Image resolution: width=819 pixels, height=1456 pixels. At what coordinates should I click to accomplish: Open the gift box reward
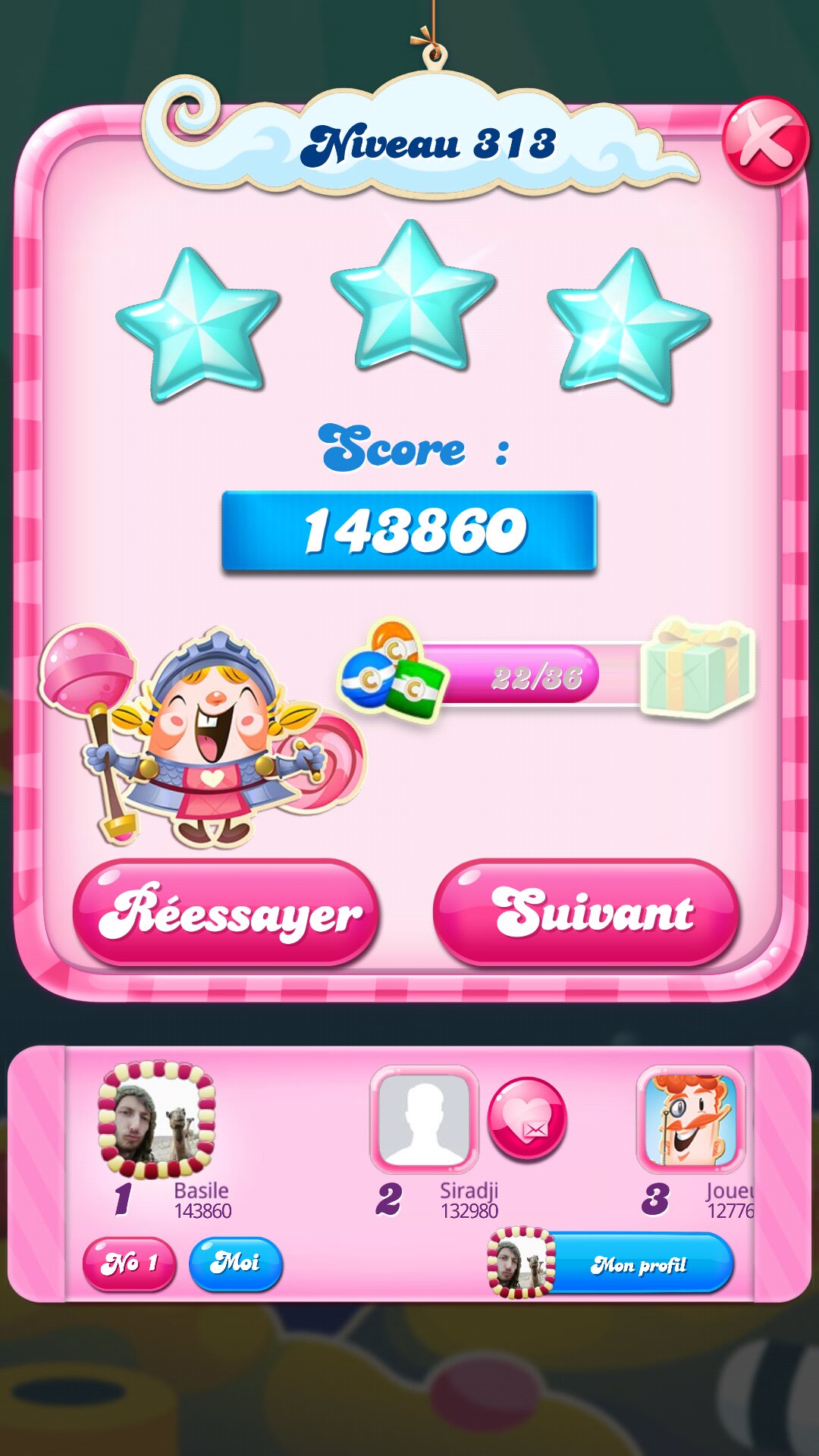click(x=696, y=669)
